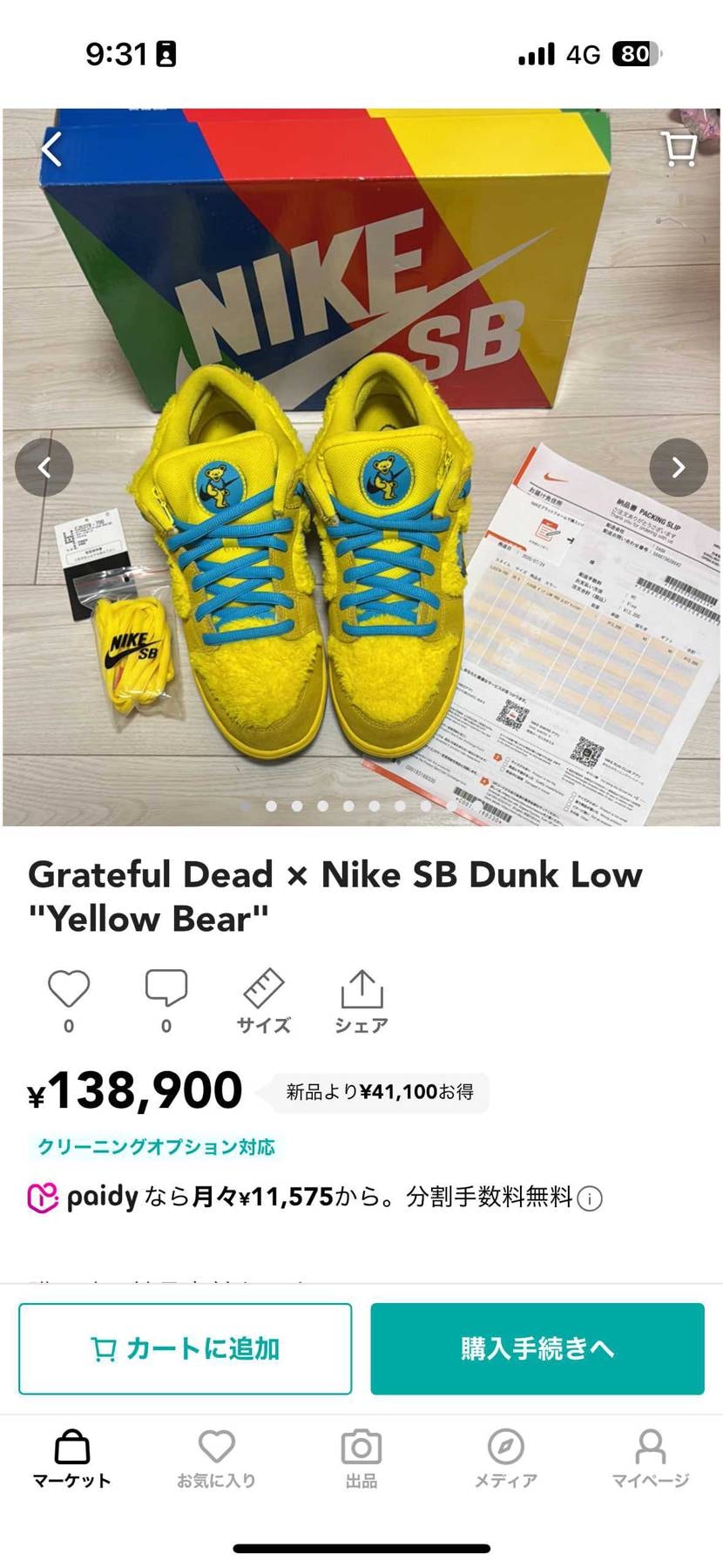Select the current carousel page dot
This screenshot has width=723, height=1568.
pos(271,808)
